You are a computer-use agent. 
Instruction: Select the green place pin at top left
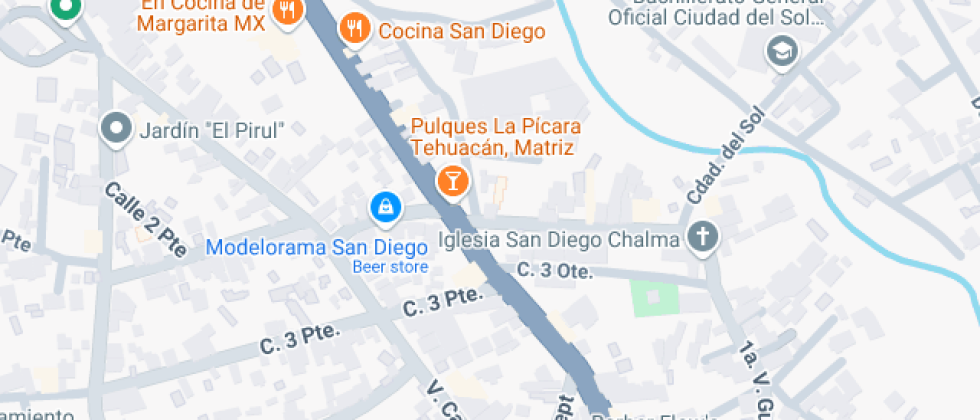66,9
